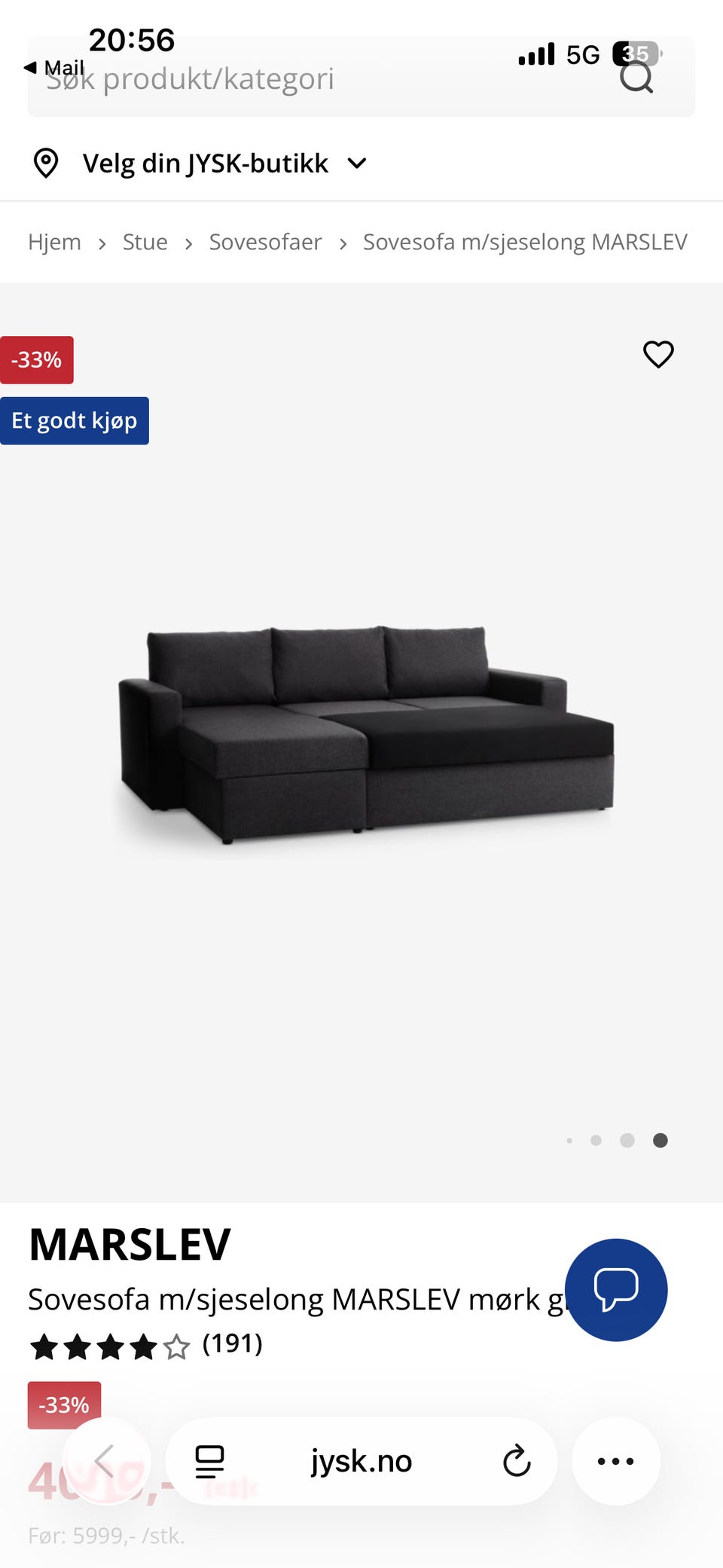Open the browser more options menu
723x1568 pixels.
point(616,1461)
